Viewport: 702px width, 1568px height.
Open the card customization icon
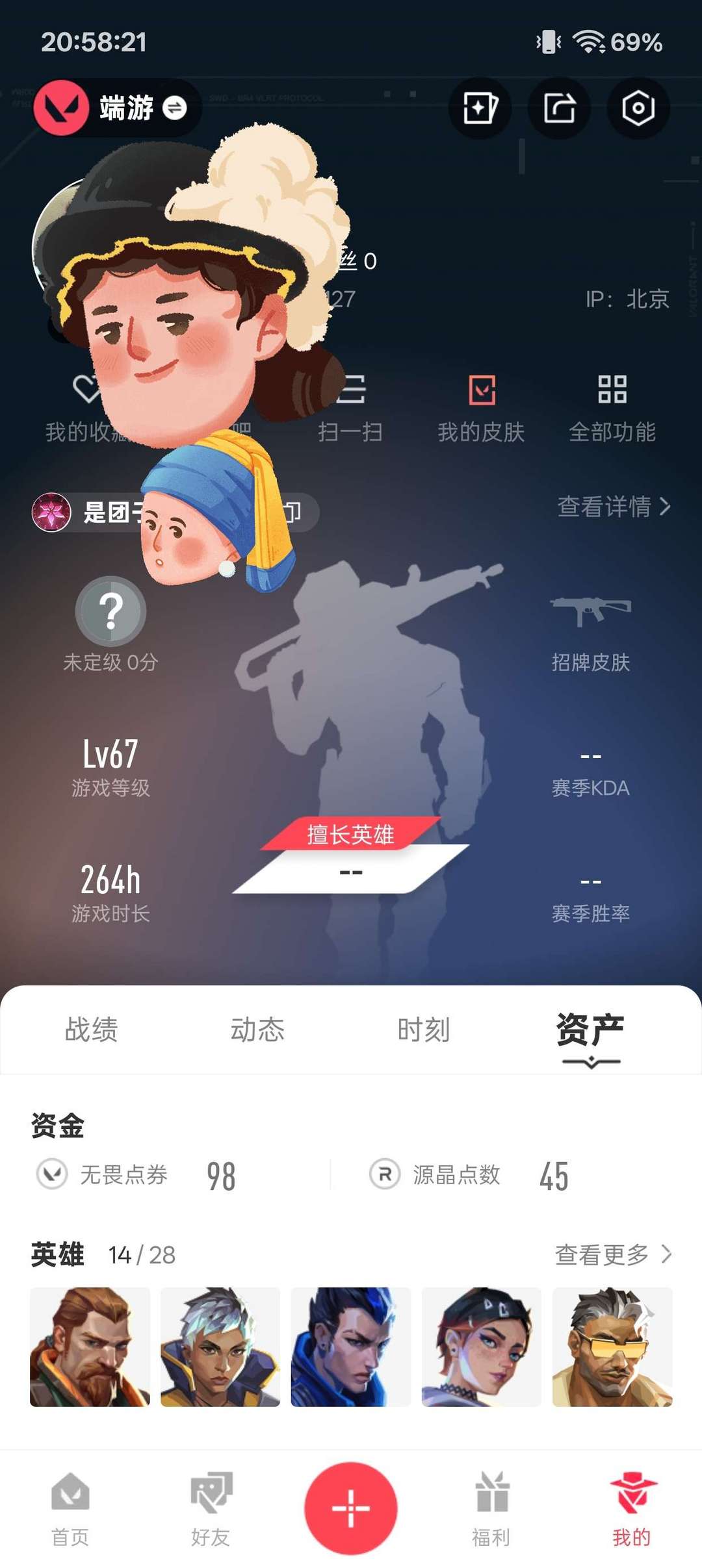(480, 108)
